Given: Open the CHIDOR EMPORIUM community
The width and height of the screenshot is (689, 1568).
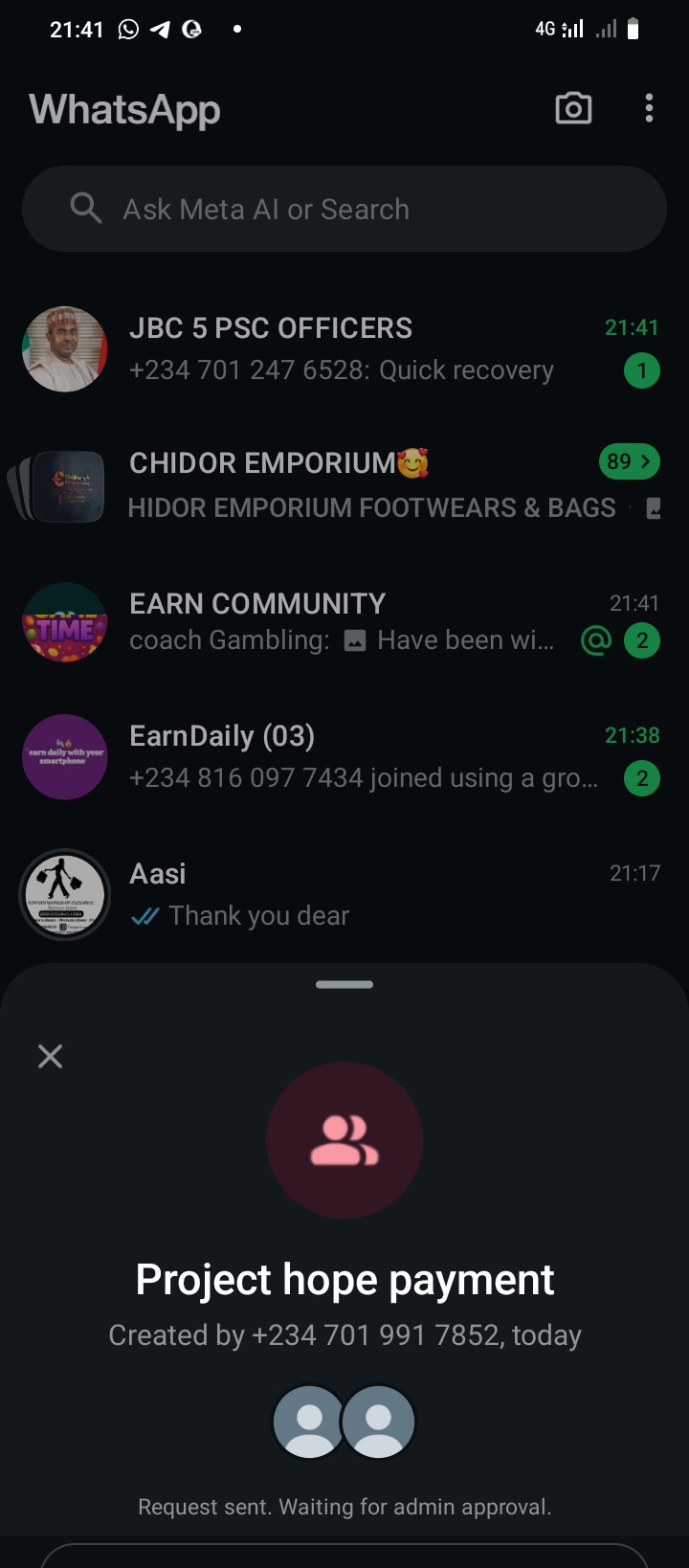Looking at the screenshot, I should pyautogui.click(x=364, y=485).
